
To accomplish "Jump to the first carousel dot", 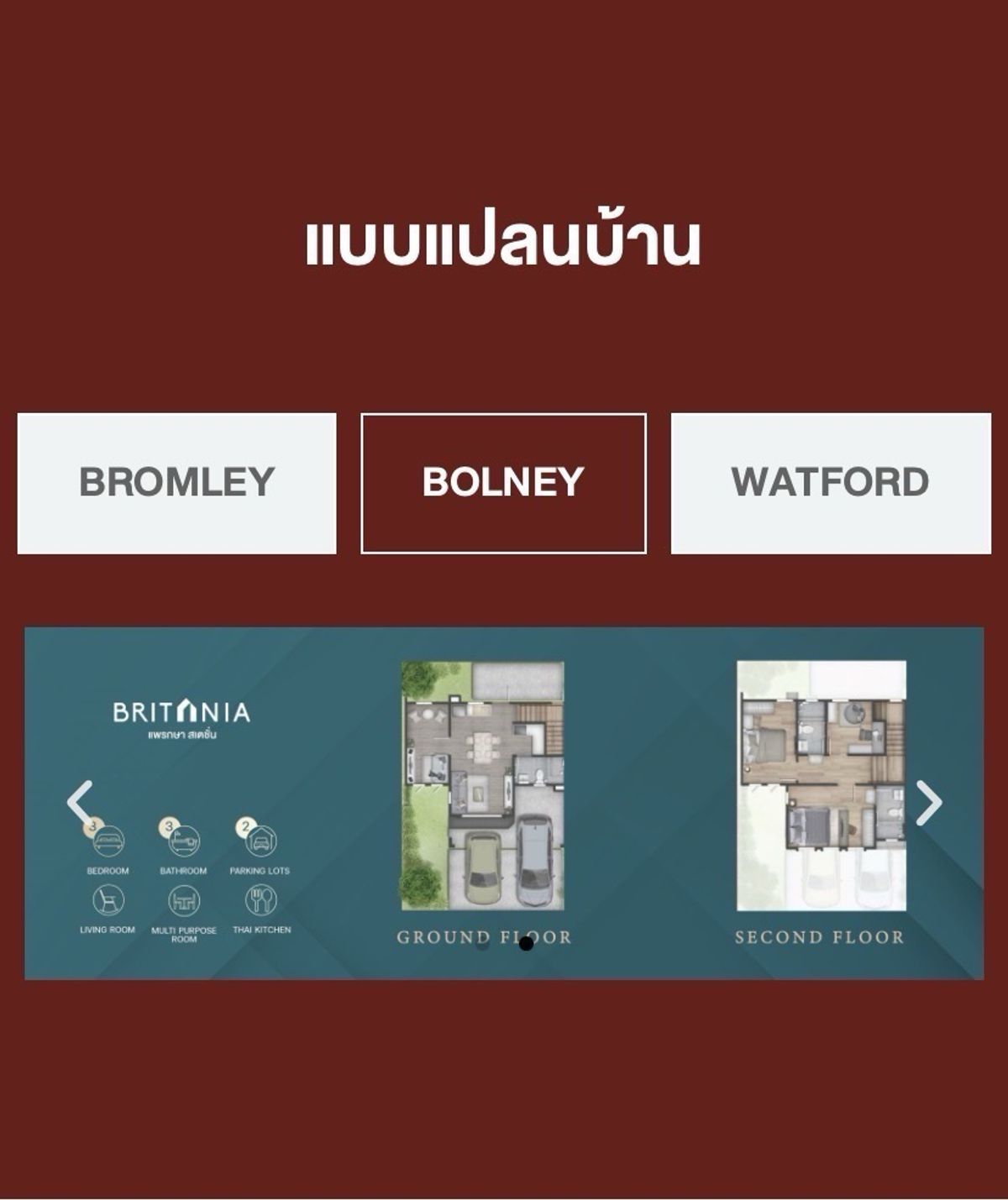I will point(482,944).
